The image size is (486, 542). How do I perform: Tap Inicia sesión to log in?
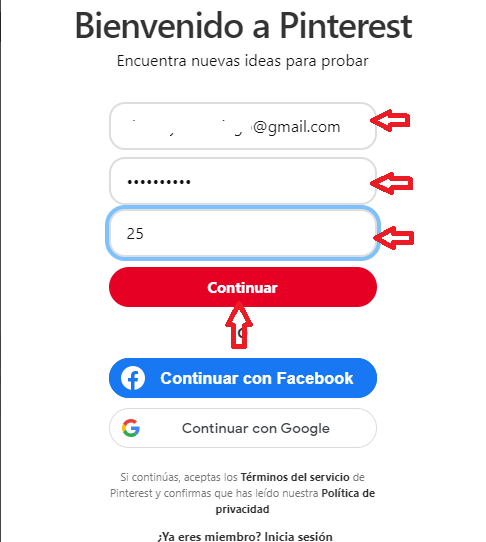point(298,536)
